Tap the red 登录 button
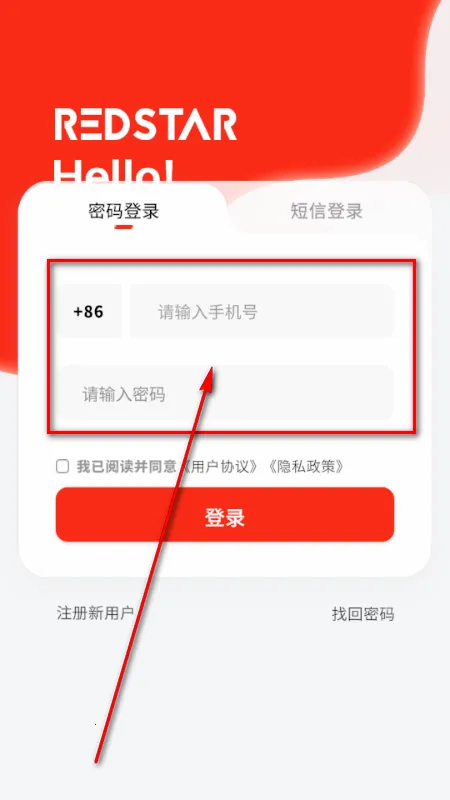The width and height of the screenshot is (450, 800). [x=225, y=514]
